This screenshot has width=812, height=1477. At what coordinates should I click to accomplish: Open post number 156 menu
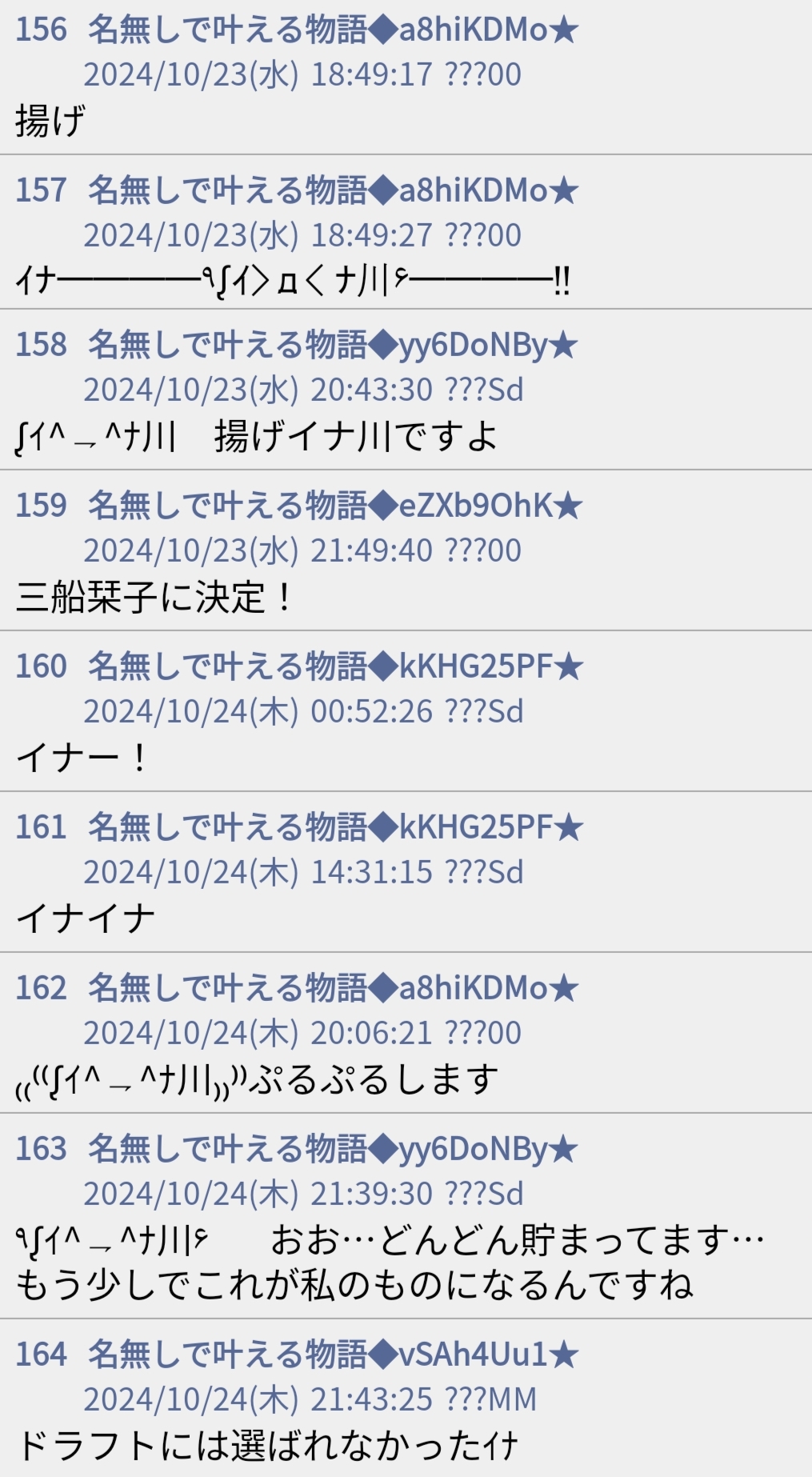pyautogui.click(x=41, y=30)
